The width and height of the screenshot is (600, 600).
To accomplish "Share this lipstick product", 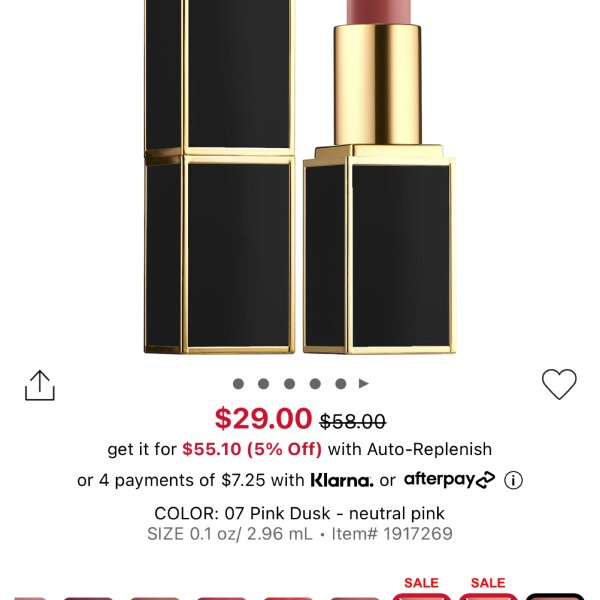I will (39, 385).
